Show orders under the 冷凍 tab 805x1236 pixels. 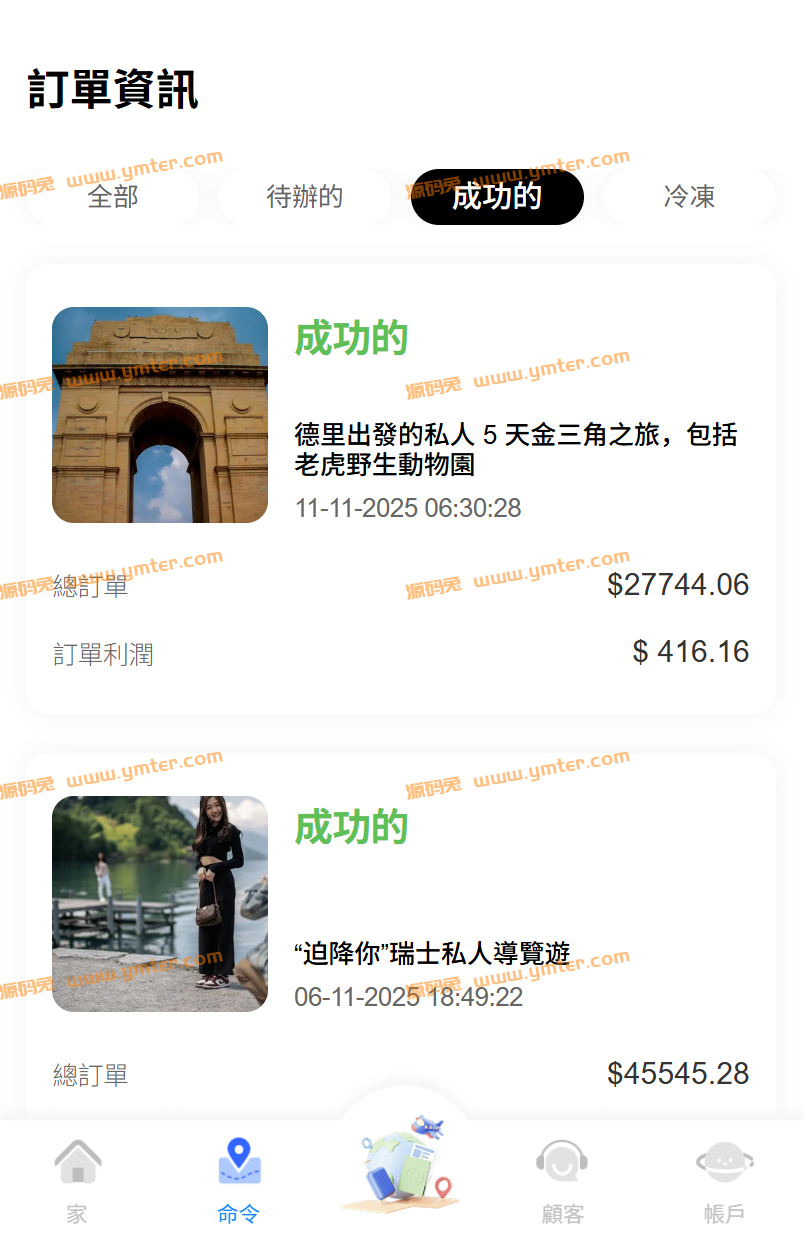click(689, 197)
